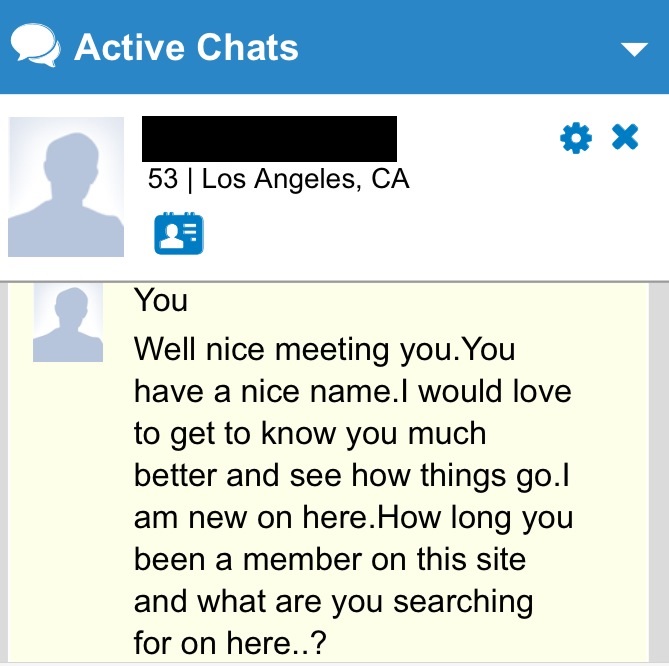This screenshot has width=669, height=666.
Task: Open the chat partner's profile photo
Action: pos(66,188)
